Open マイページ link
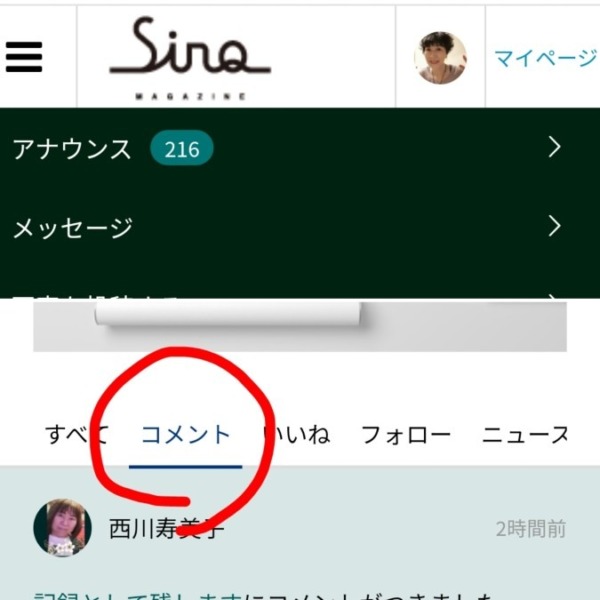The image size is (600, 600). pos(545,58)
